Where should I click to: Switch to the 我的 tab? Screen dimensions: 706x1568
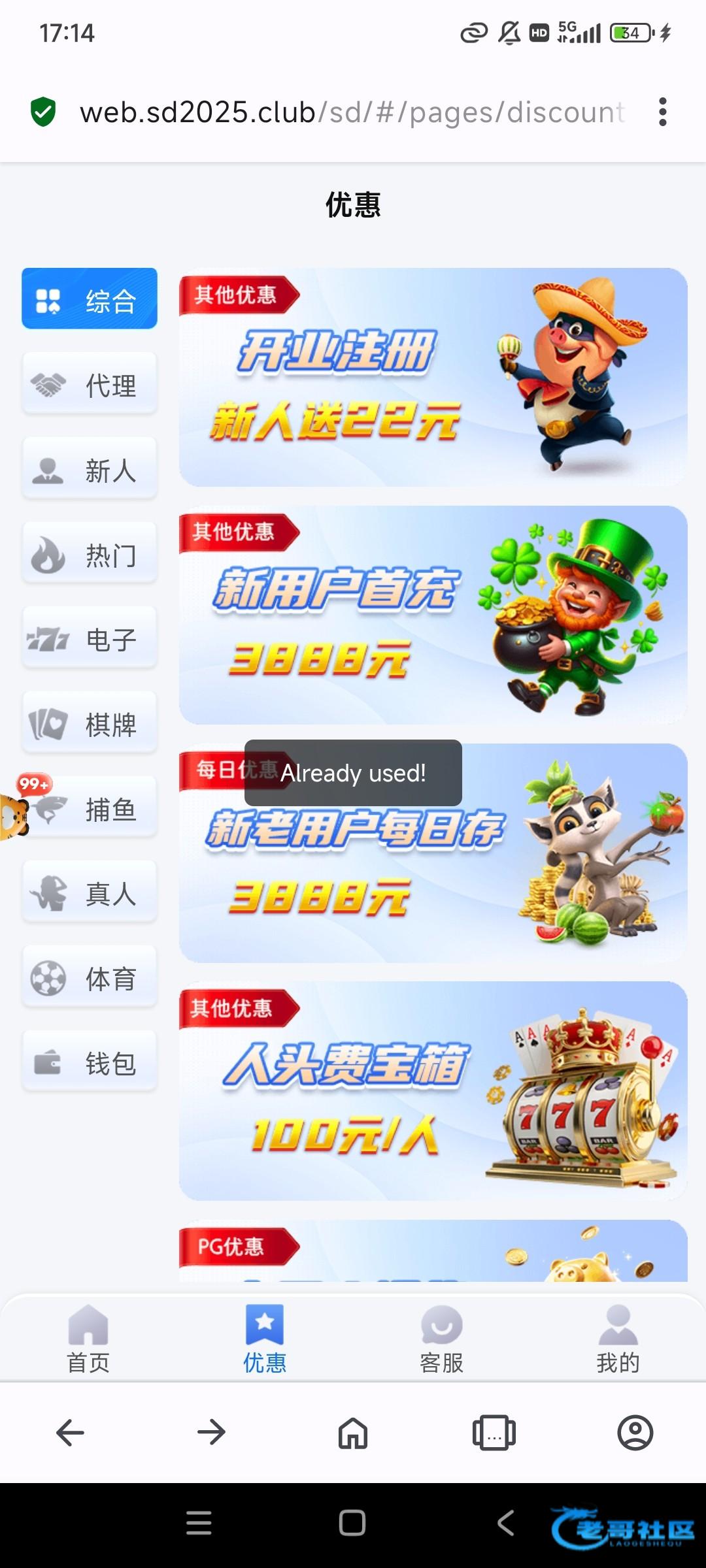coord(618,1339)
